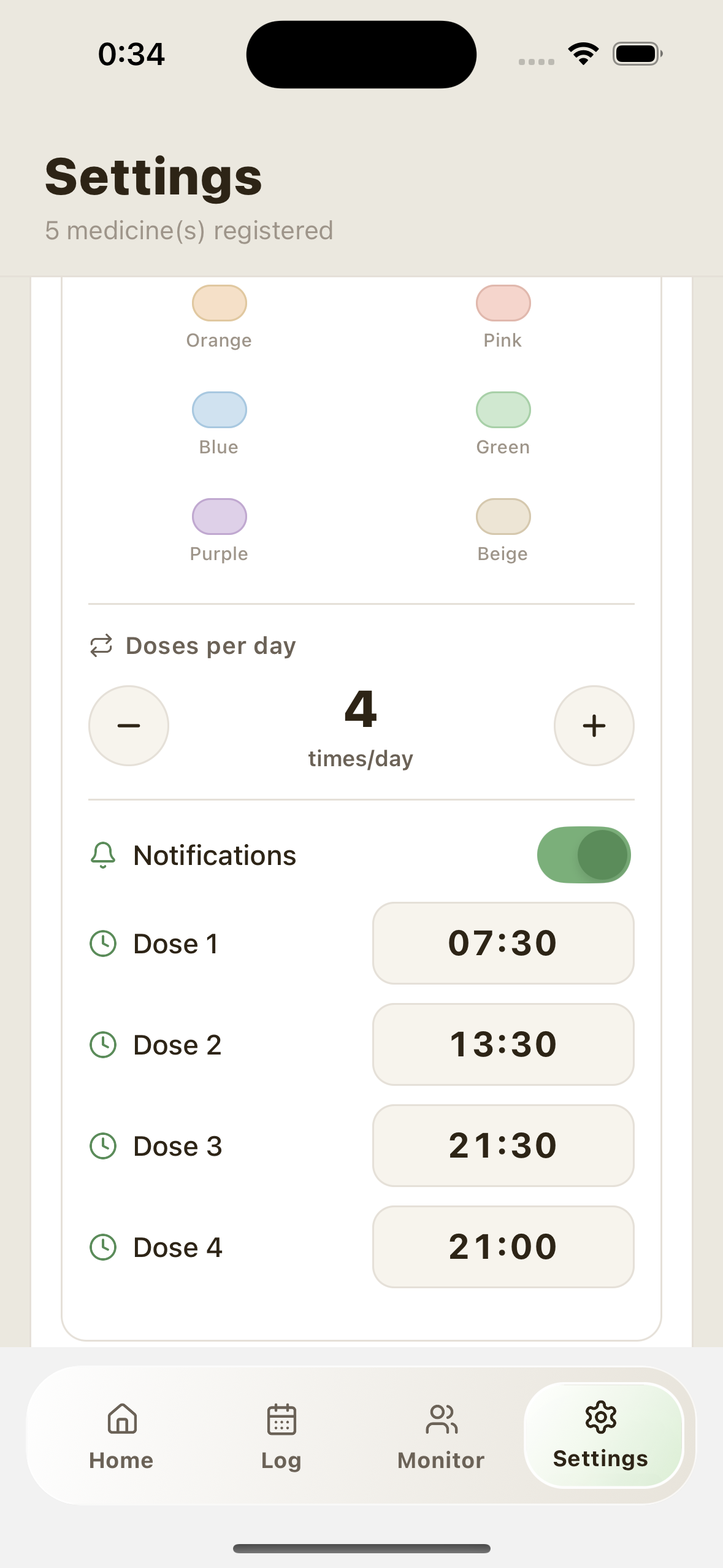The height and width of the screenshot is (1568, 723).
Task: Open the Dose 3 time picker showing 21:30
Action: (x=502, y=1145)
